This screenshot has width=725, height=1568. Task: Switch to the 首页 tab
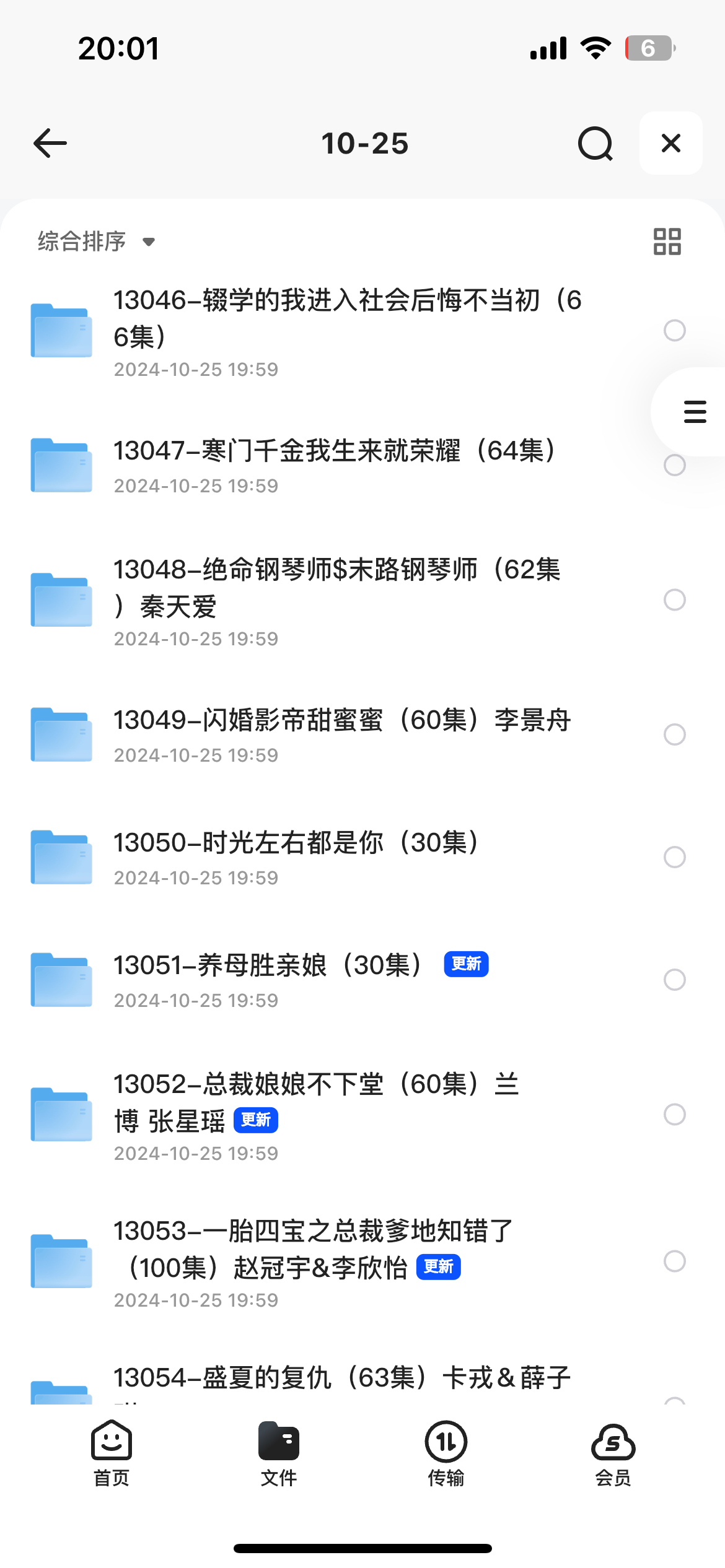[x=112, y=1453]
